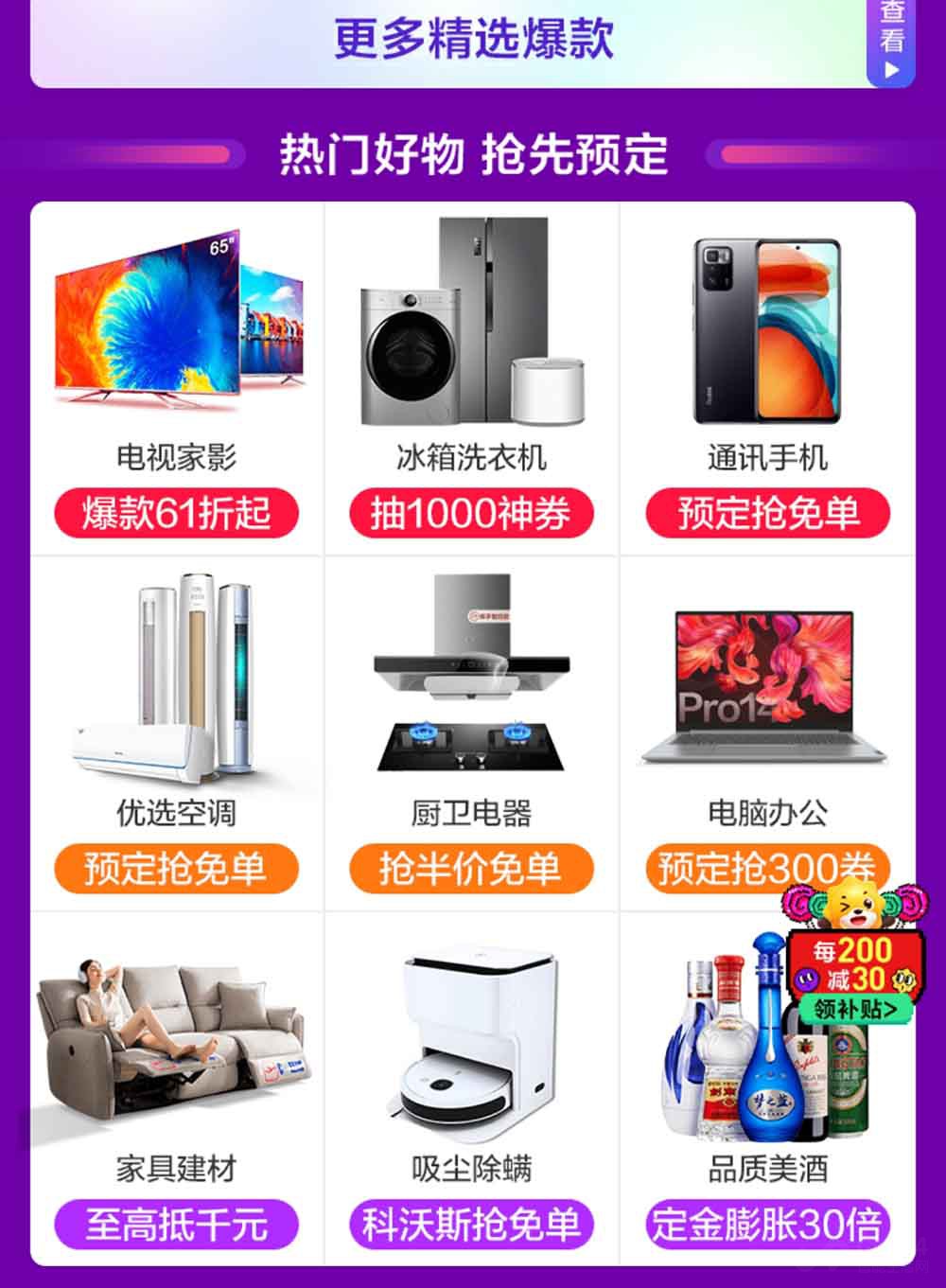Open the 电视家影 category tile
Image resolution: width=946 pixels, height=1288 pixels.
177,379
